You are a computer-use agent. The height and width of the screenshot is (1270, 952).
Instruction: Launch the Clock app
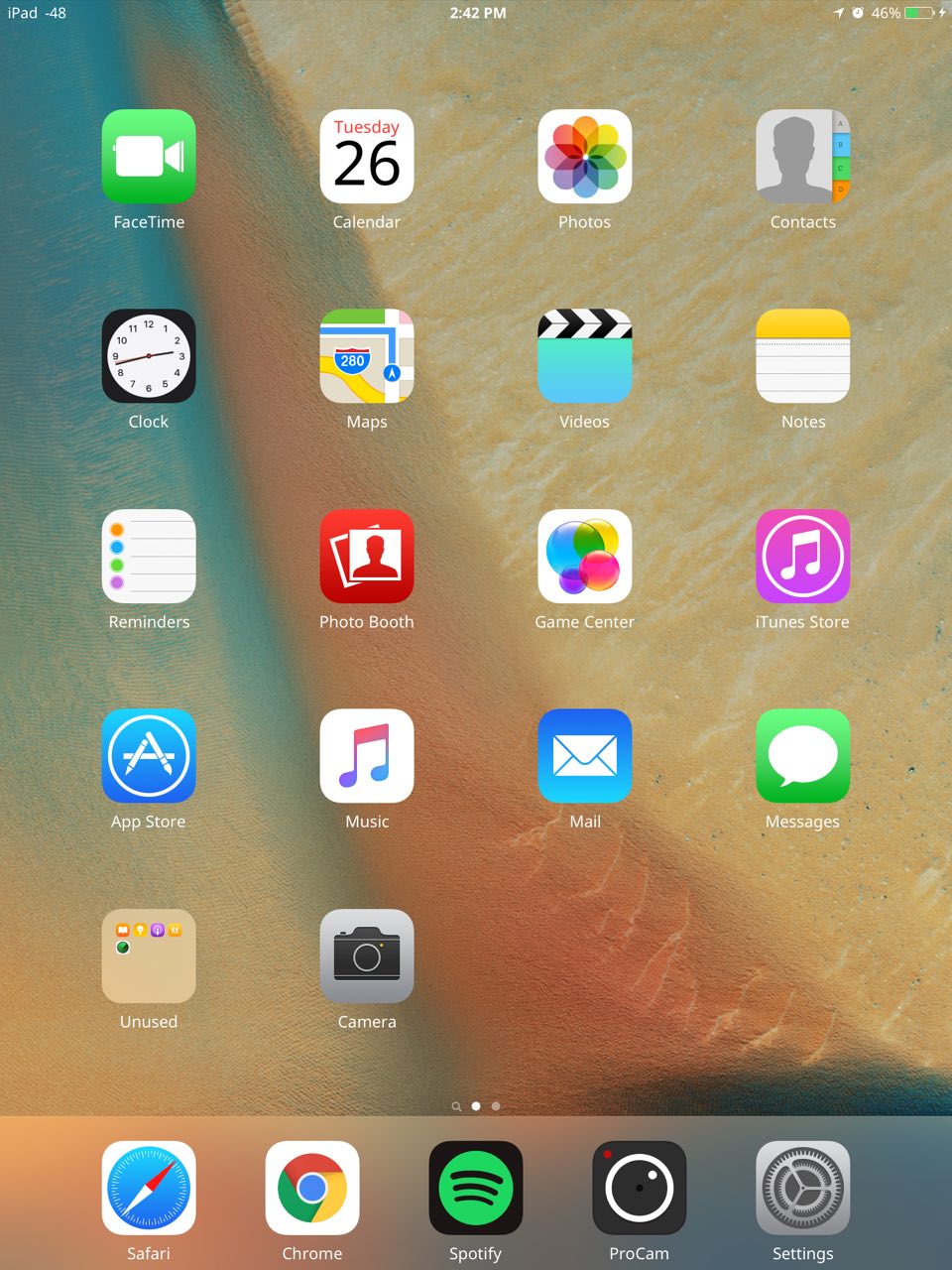[149, 356]
